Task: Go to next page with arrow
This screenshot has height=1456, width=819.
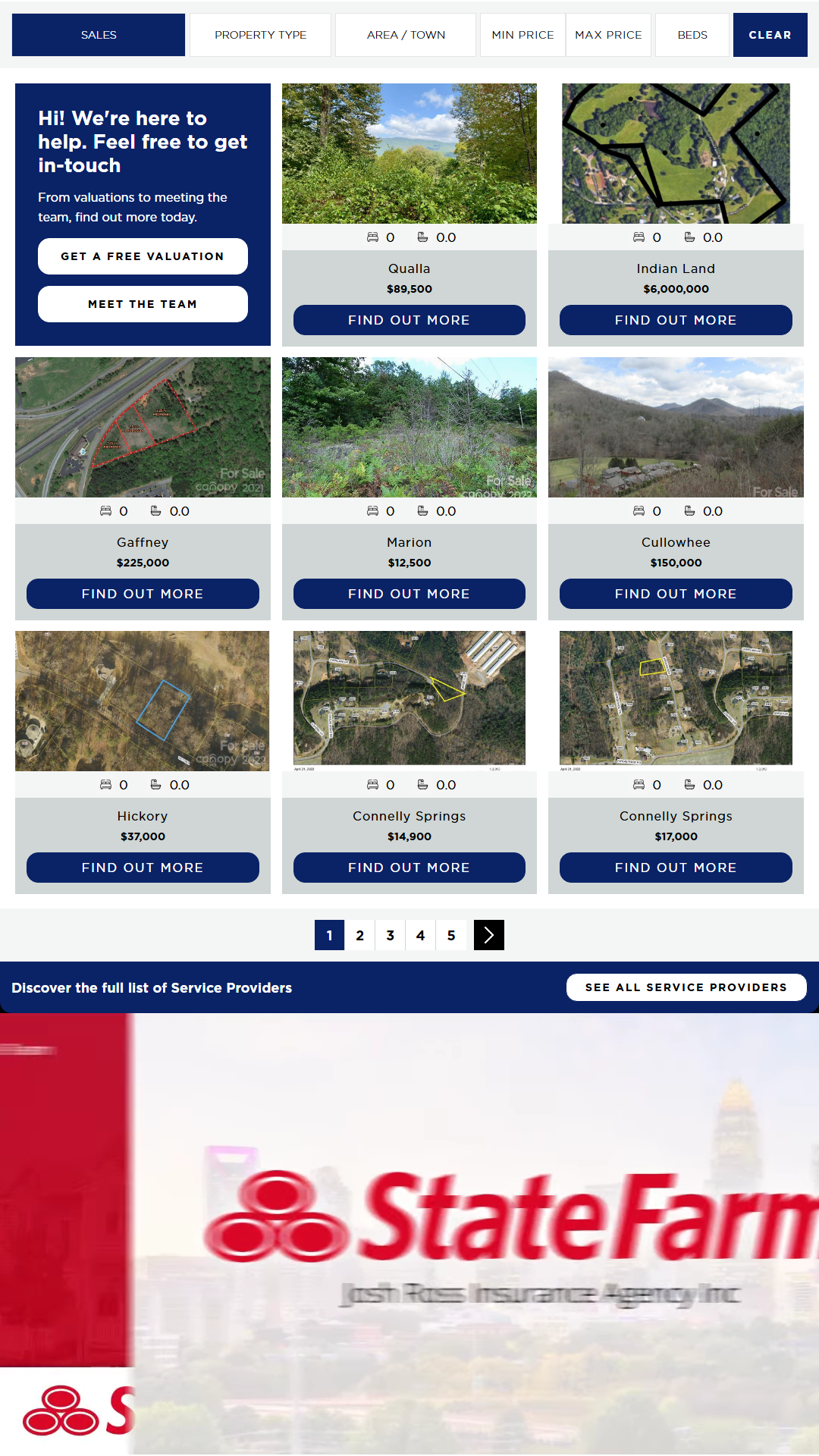Action: [x=489, y=935]
